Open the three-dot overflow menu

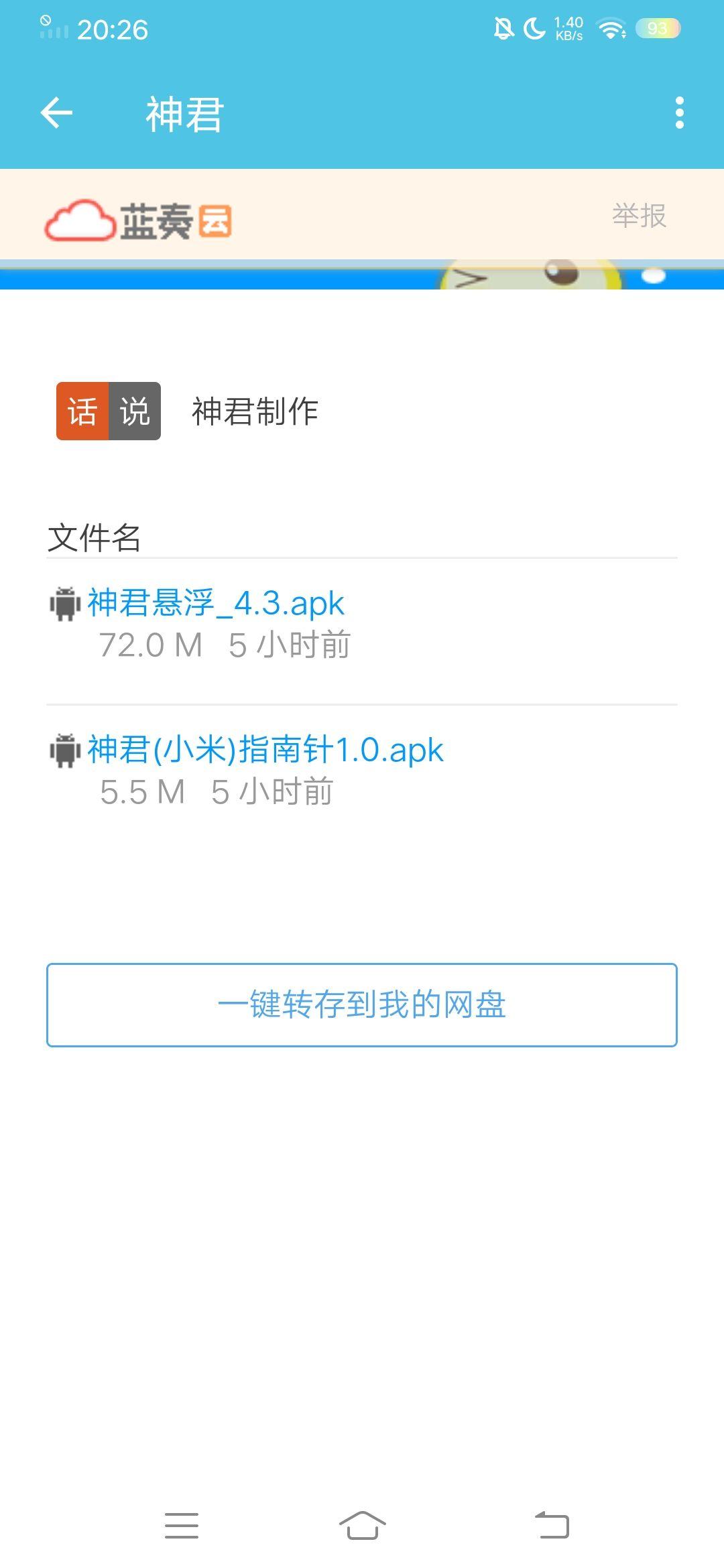(680, 113)
